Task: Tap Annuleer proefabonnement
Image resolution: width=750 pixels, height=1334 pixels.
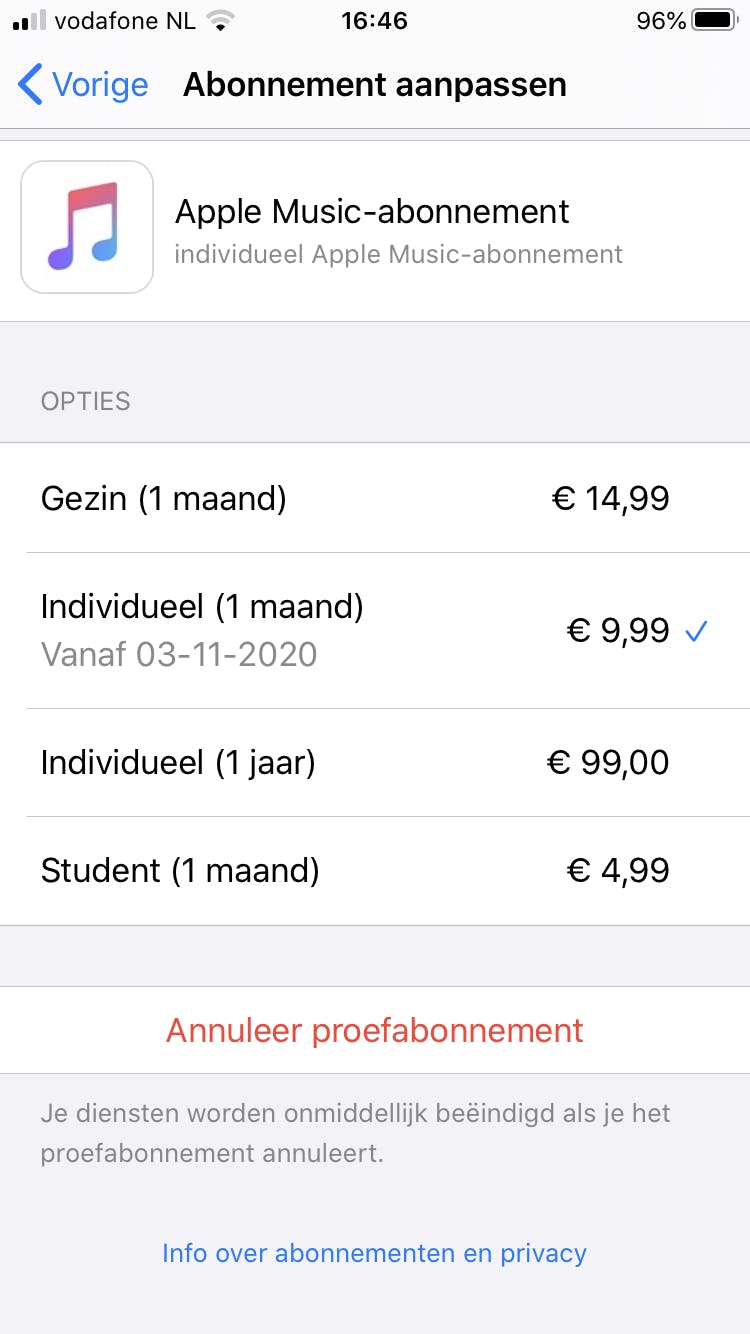Action: [374, 1030]
